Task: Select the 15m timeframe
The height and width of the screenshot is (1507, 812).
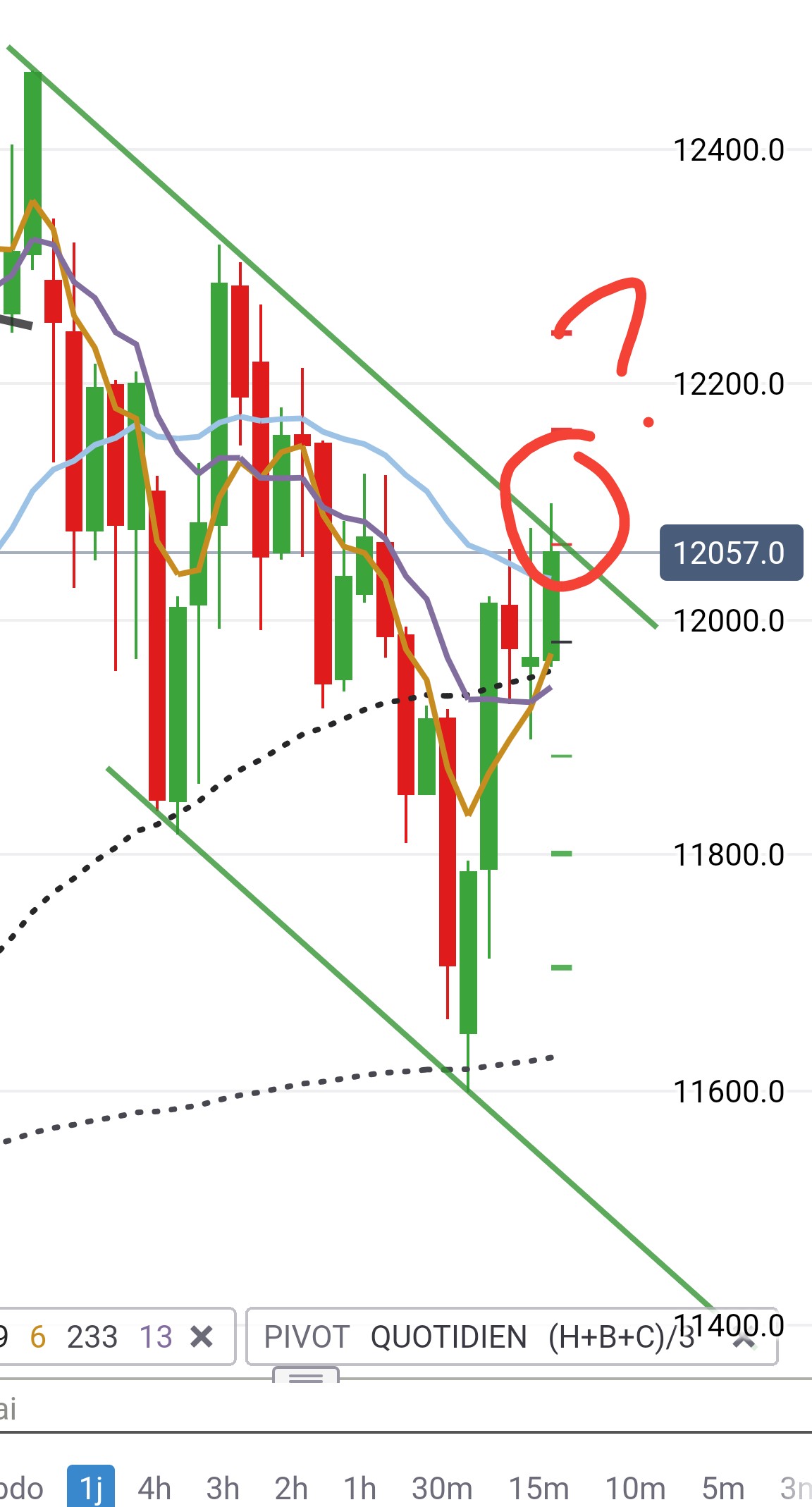Action: click(539, 1488)
